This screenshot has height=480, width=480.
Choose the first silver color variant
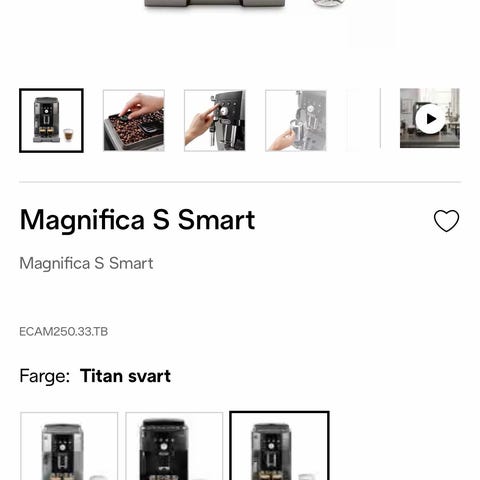(x=69, y=446)
